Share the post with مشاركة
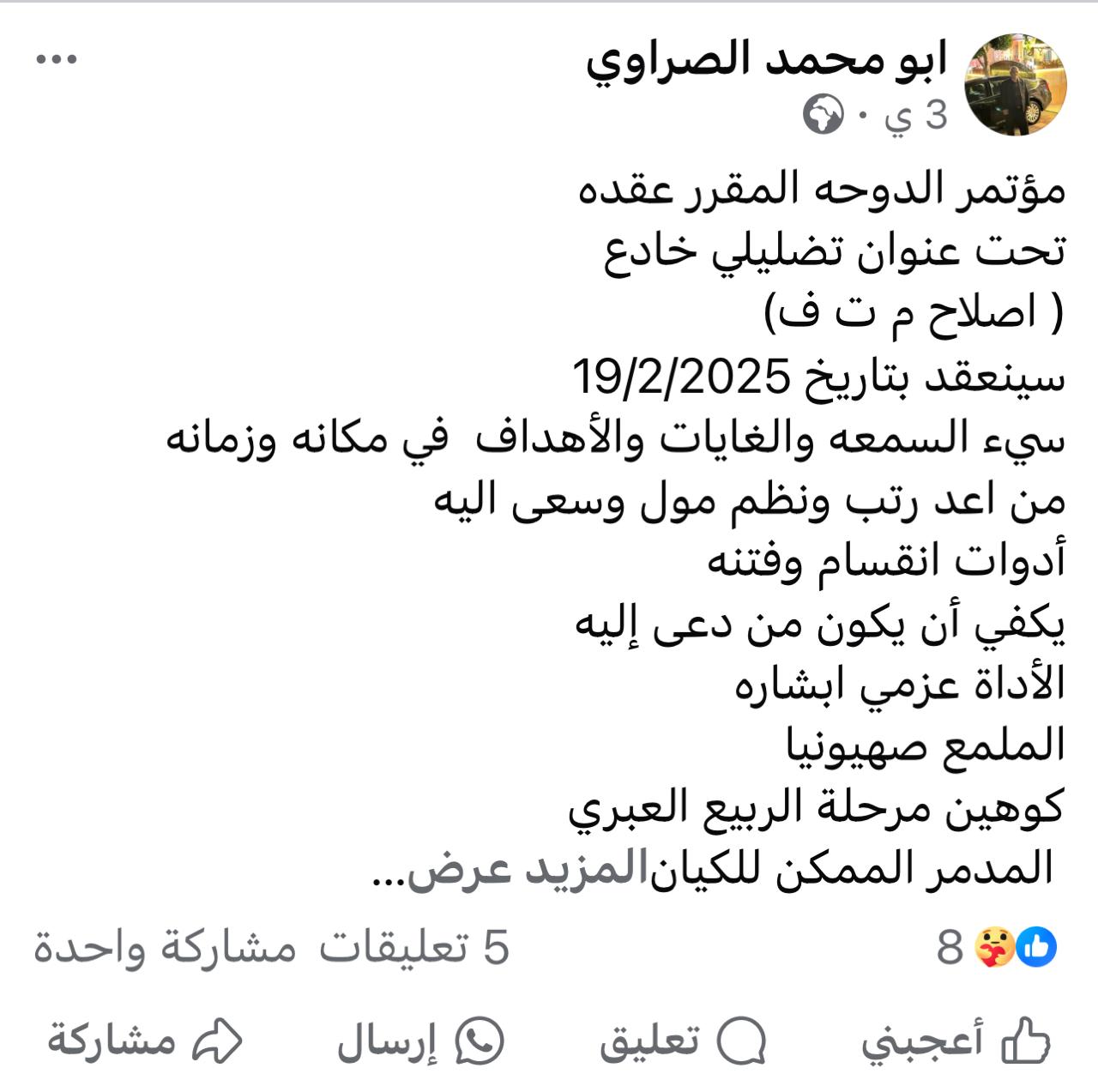Viewport: 1098px width, 1092px height. point(144,1041)
